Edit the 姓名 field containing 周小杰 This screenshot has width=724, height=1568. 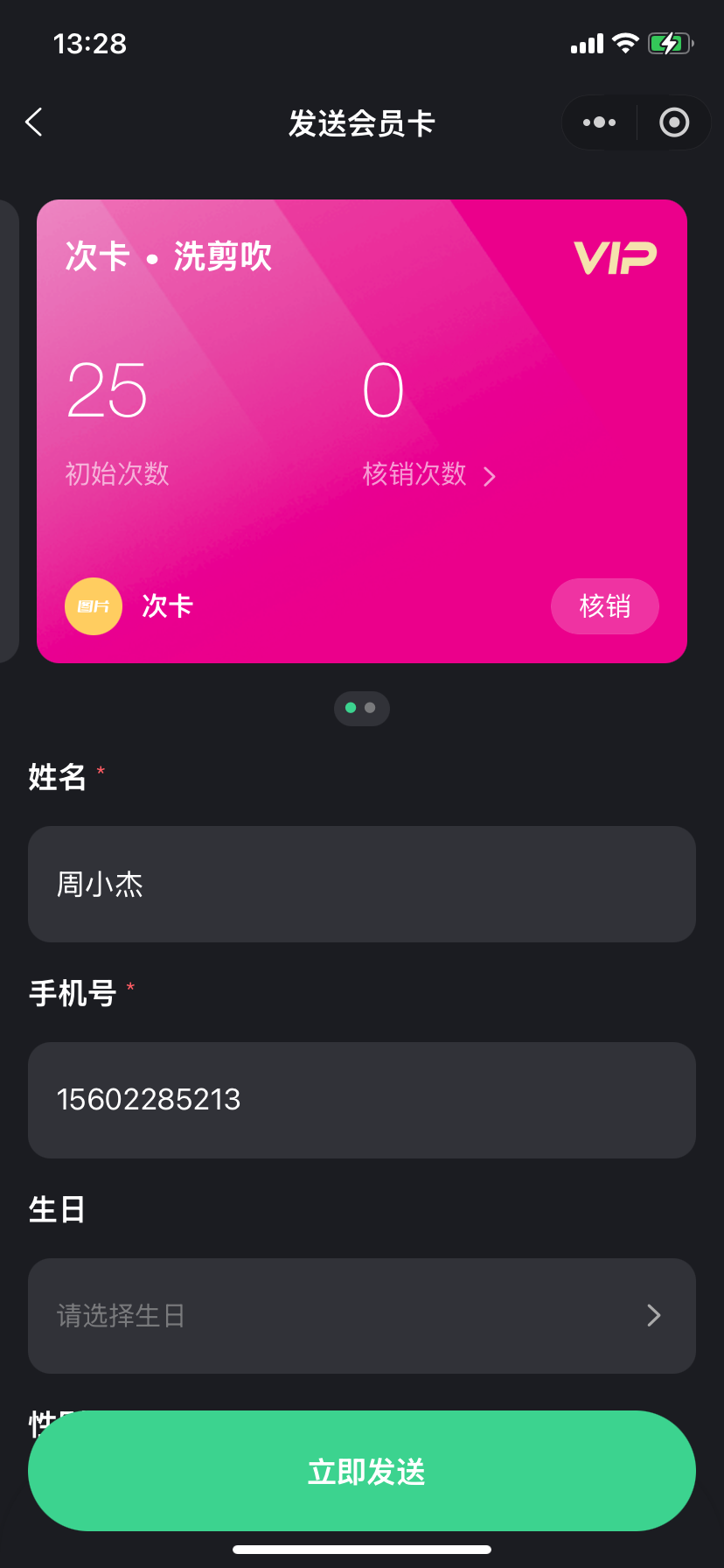tap(362, 884)
